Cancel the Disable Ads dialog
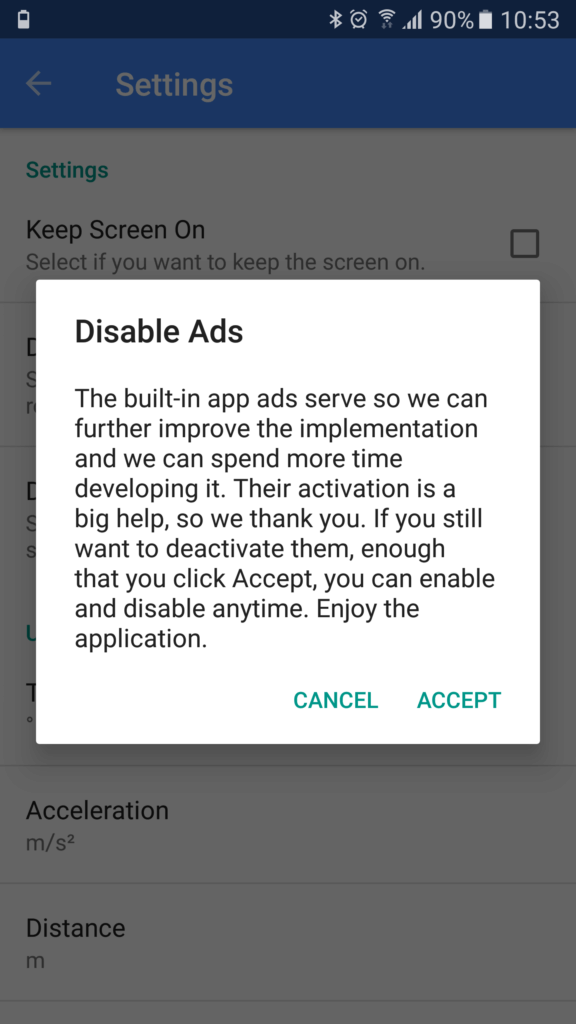The width and height of the screenshot is (576, 1024). pyautogui.click(x=336, y=700)
